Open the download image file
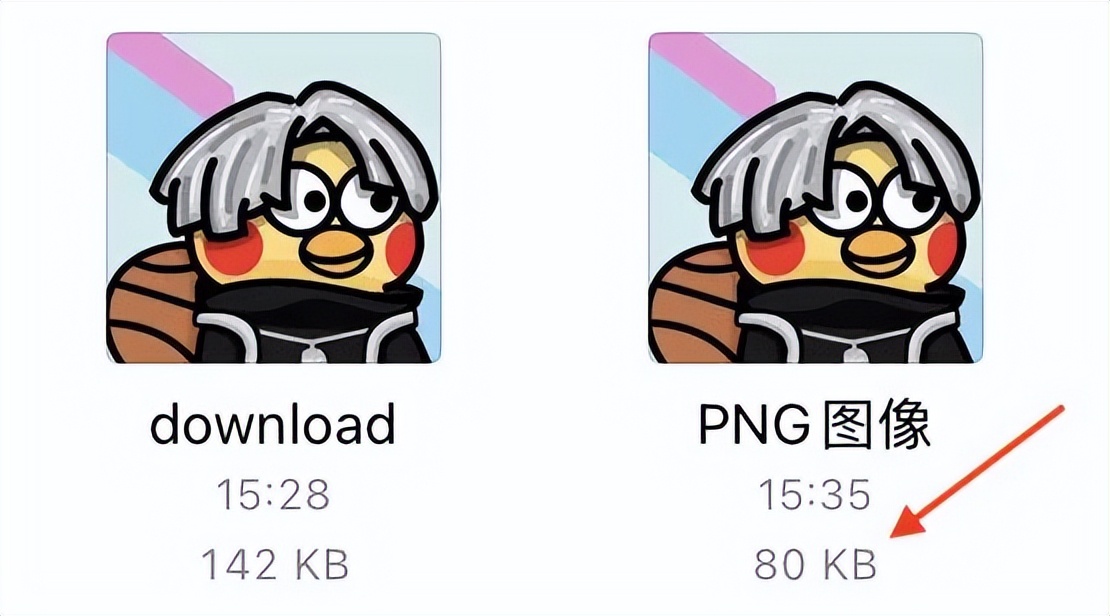The width and height of the screenshot is (1110, 616). click(273, 198)
